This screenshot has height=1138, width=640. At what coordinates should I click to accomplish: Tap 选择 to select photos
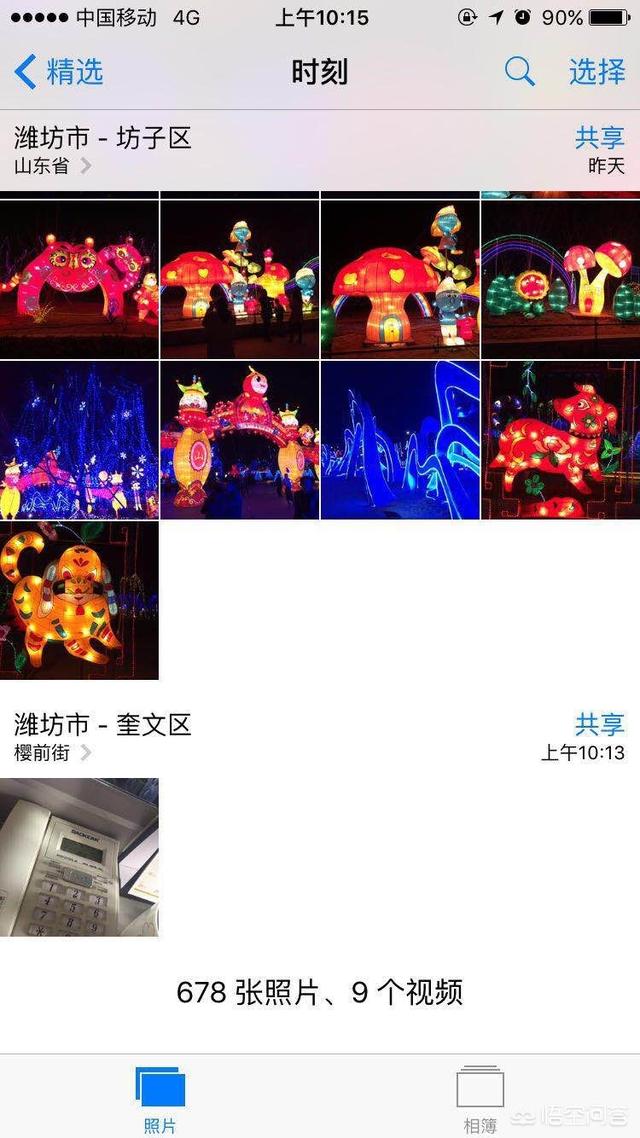tap(597, 72)
